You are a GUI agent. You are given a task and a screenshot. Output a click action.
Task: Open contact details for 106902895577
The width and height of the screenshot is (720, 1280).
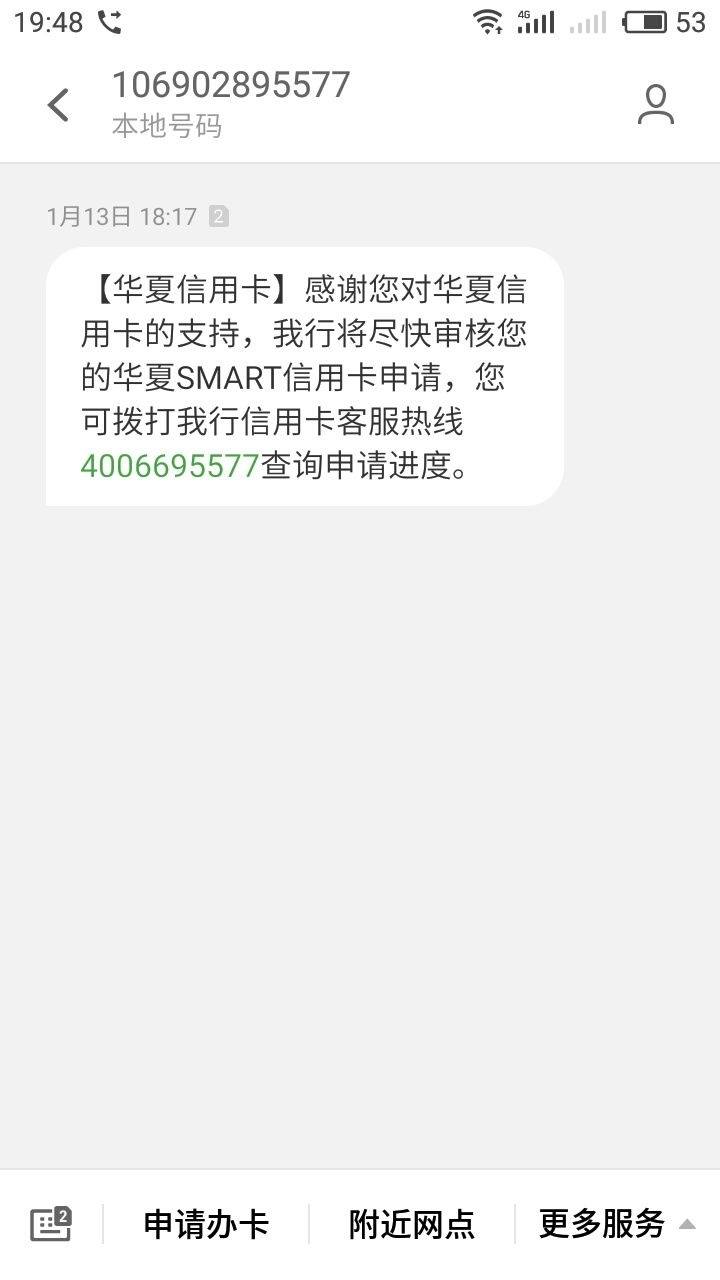[x=655, y=105]
